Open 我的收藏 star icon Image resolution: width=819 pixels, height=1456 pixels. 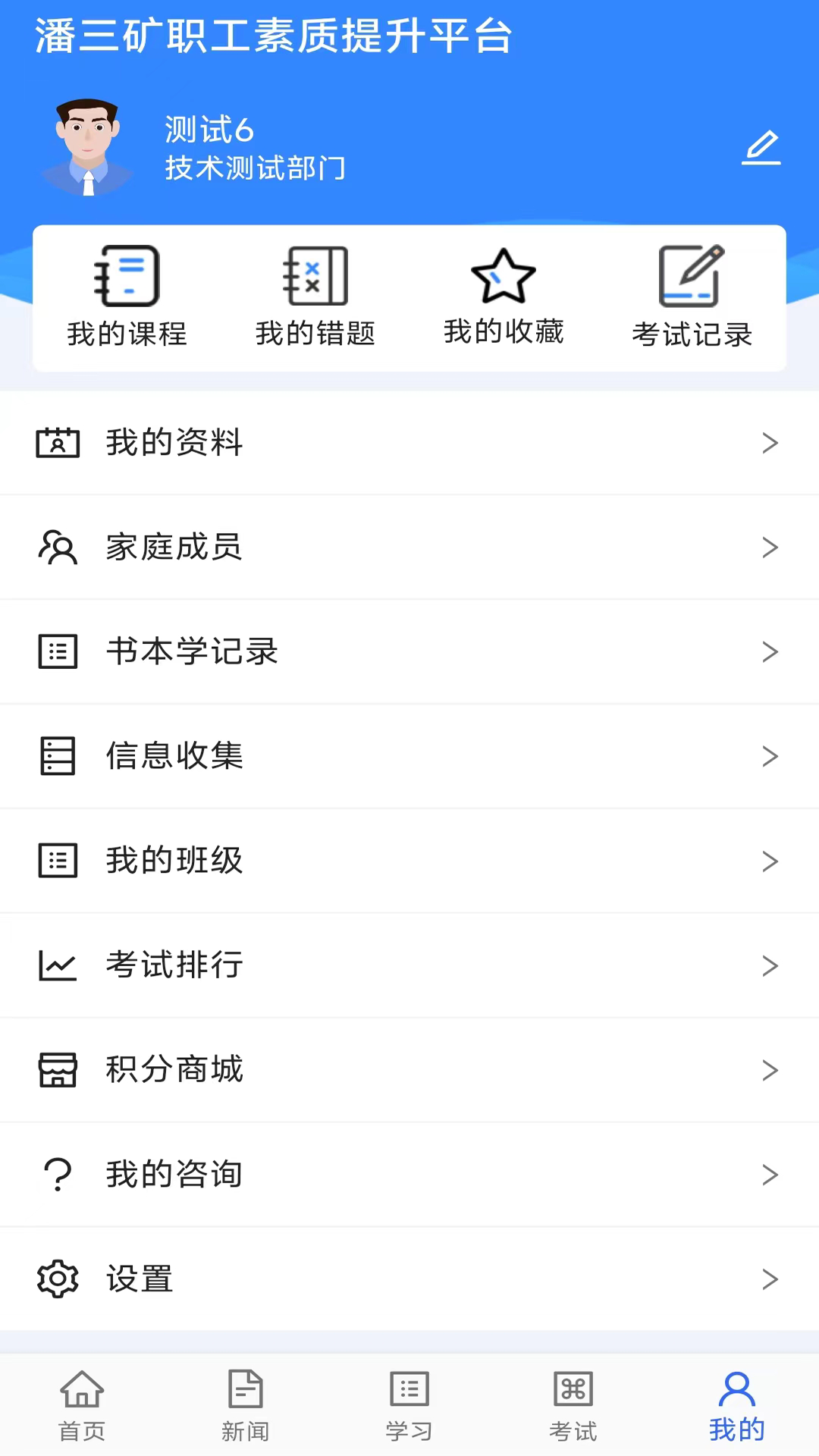coord(503,275)
